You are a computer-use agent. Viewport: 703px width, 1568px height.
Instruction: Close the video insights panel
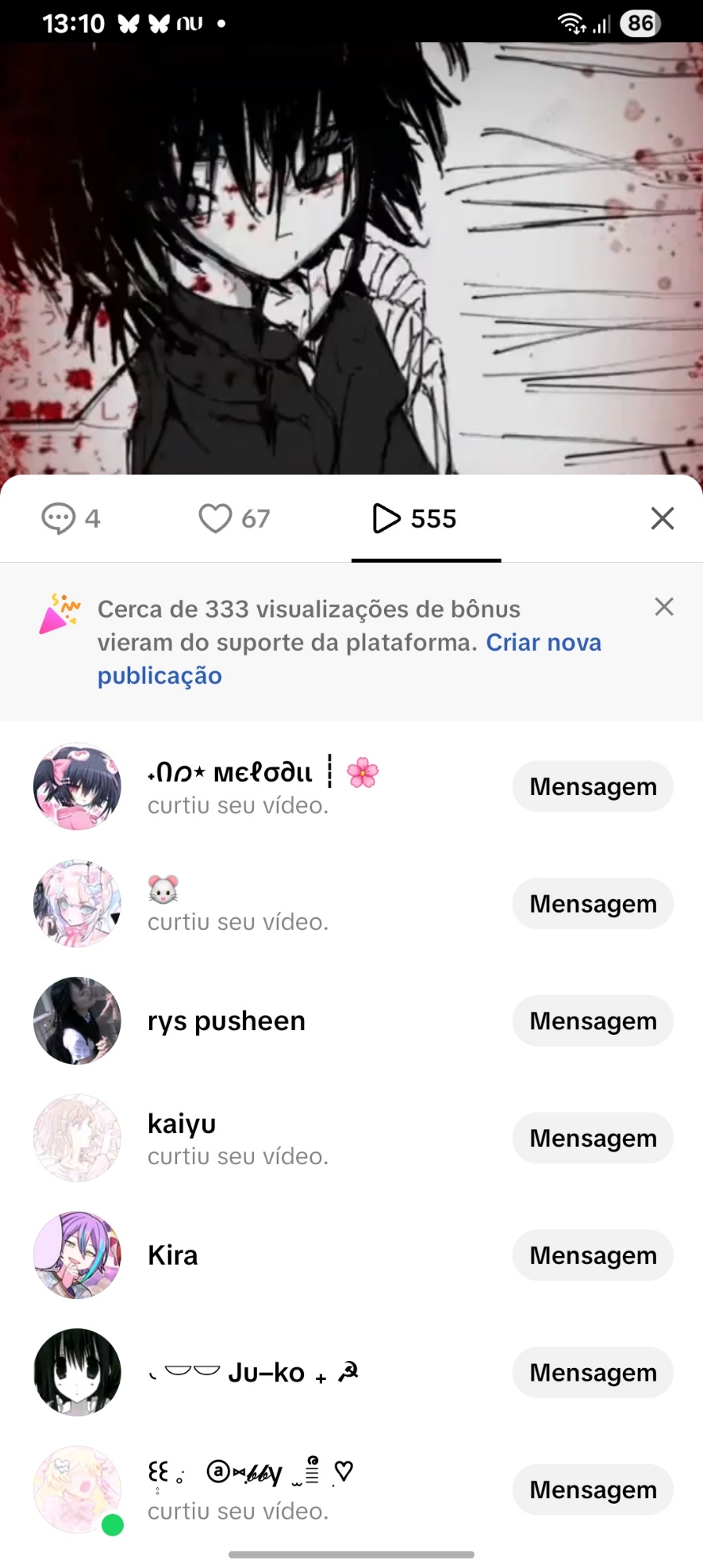click(x=662, y=518)
